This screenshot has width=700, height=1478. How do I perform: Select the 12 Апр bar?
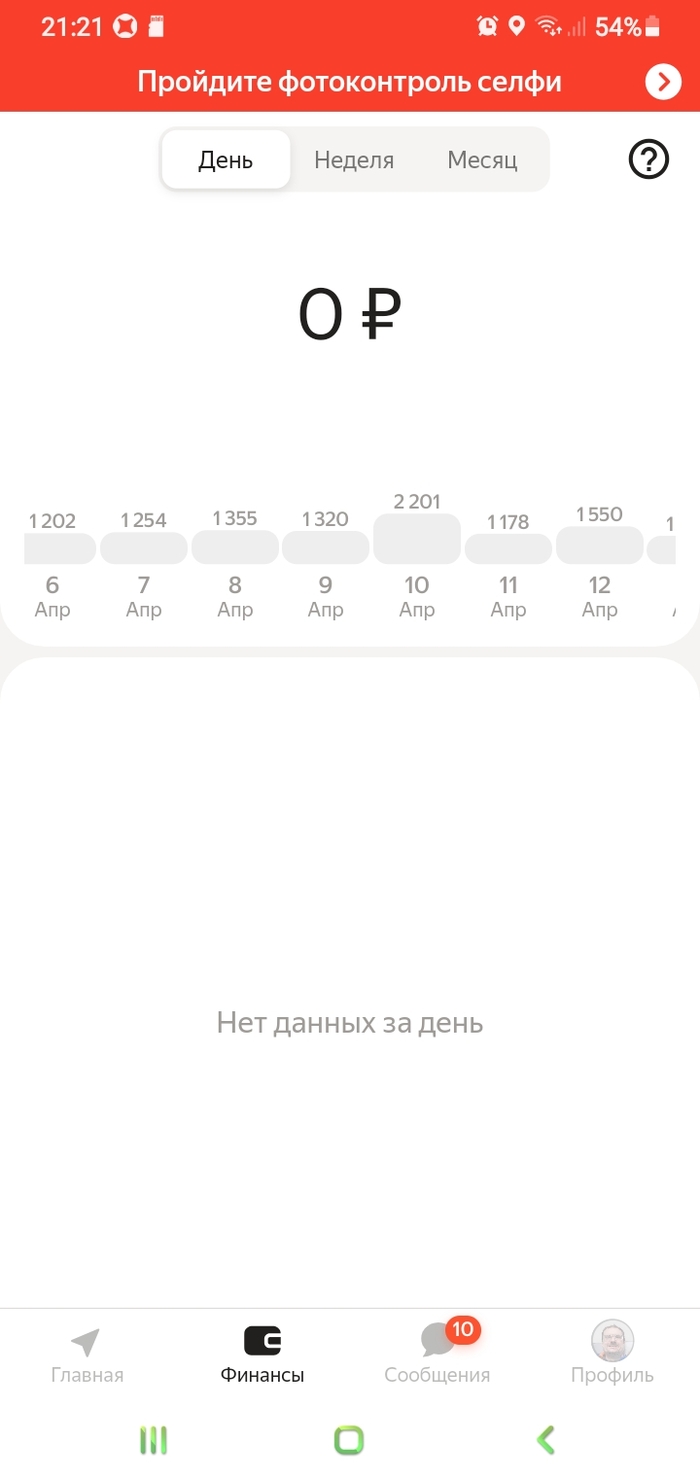tap(599, 546)
